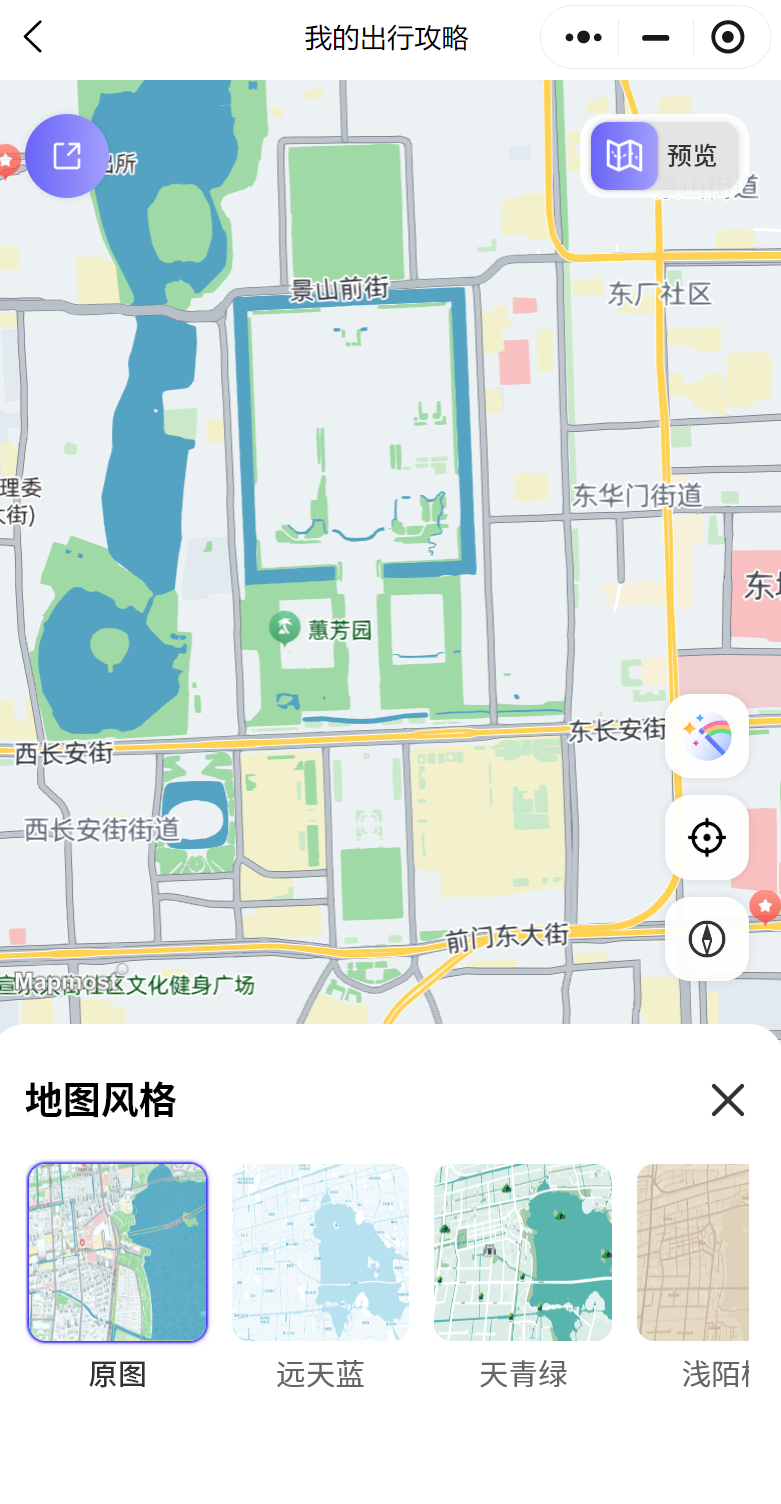Image resolution: width=781 pixels, height=1504 pixels.
Task: Apply the 天青绿 map style
Action: coord(522,1252)
